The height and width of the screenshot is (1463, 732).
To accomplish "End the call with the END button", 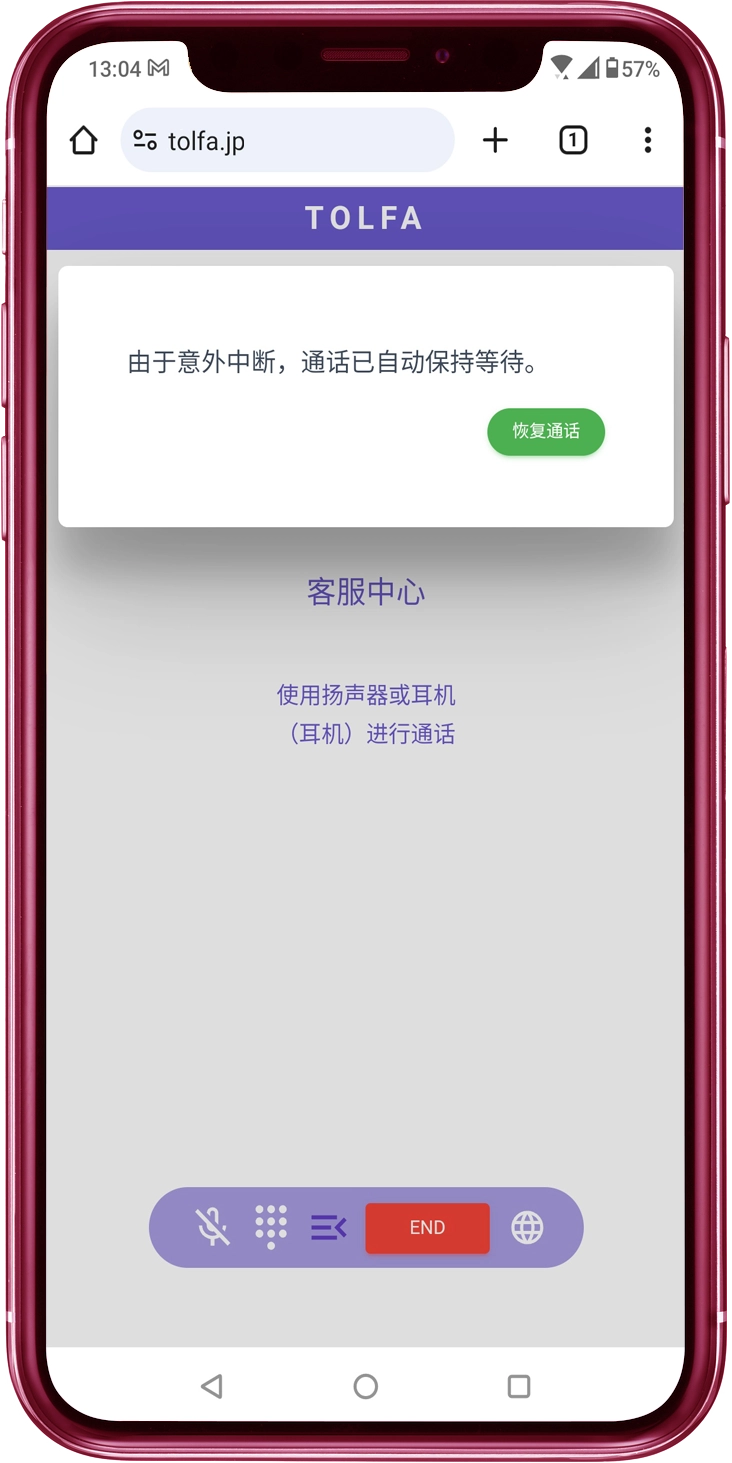I will point(427,1228).
